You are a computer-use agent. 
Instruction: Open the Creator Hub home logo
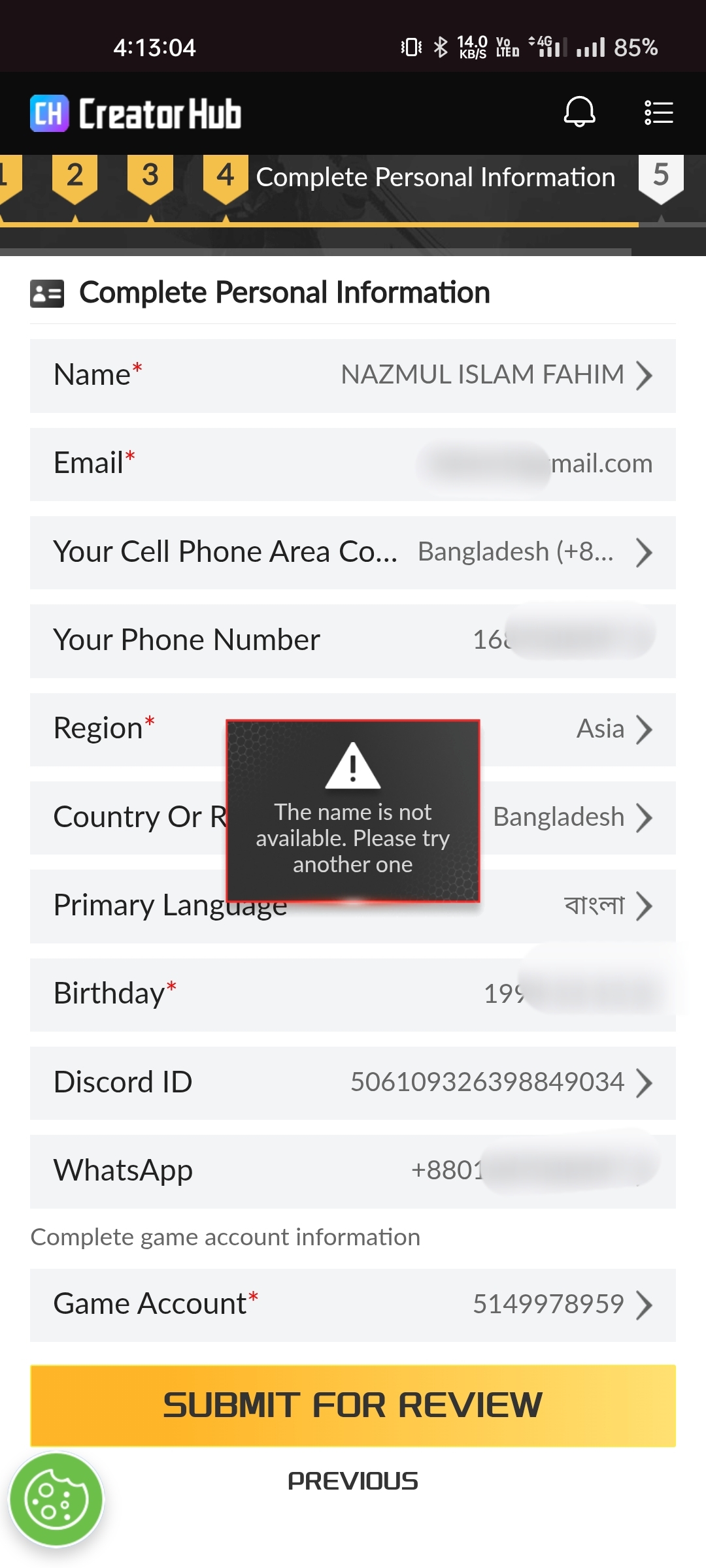(136, 114)
